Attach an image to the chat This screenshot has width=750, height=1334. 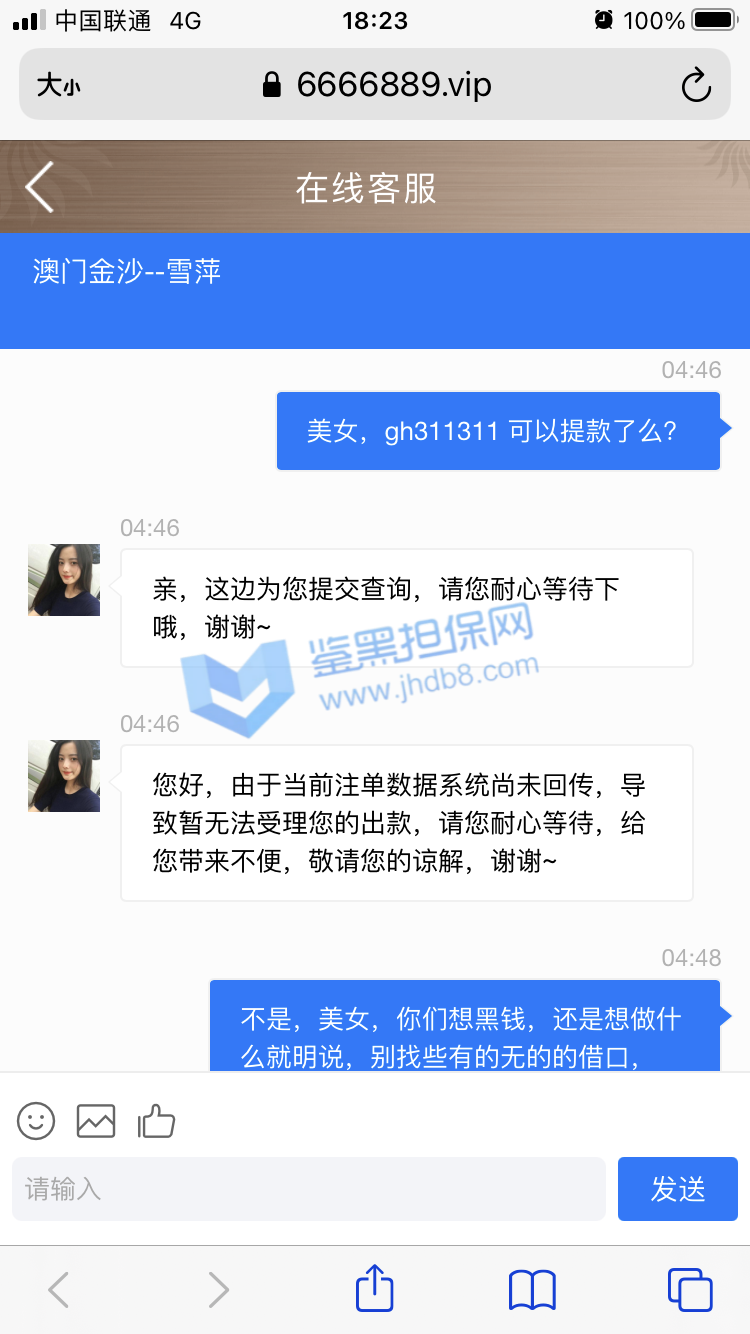[96, 1121]
